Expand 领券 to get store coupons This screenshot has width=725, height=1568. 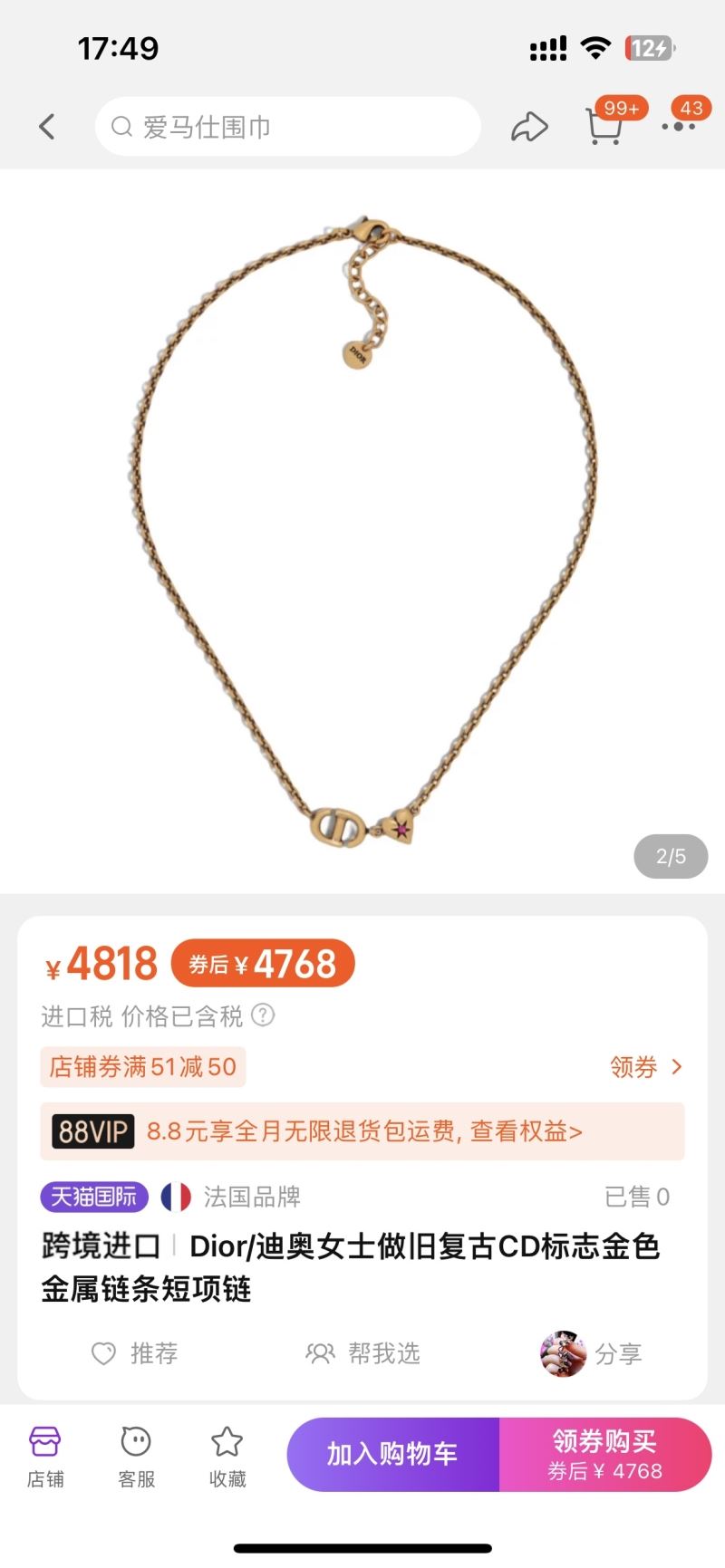(645, 1067)
